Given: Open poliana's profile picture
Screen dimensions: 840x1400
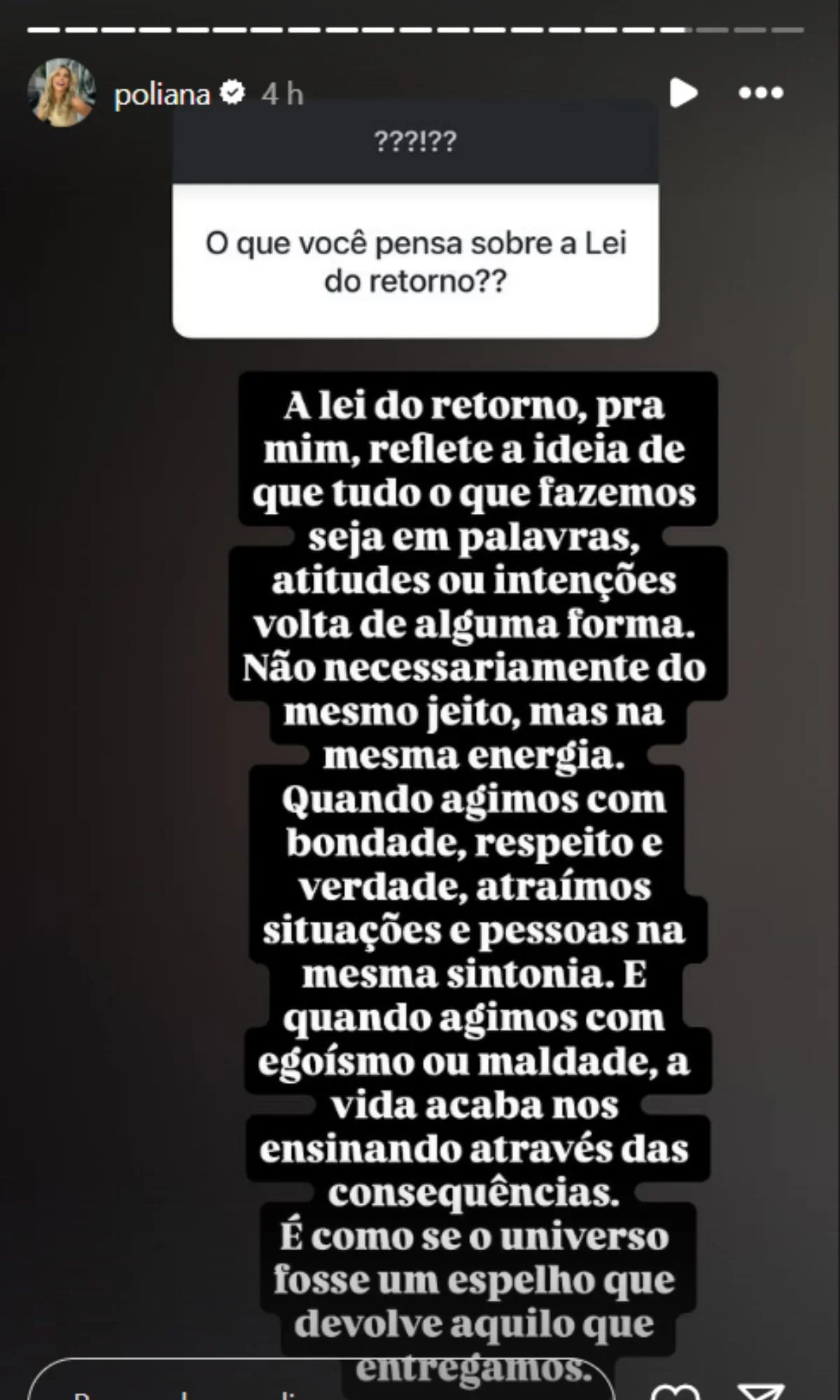Looking at the screenshot, I should pyautogui.click(x=62, y=92).
